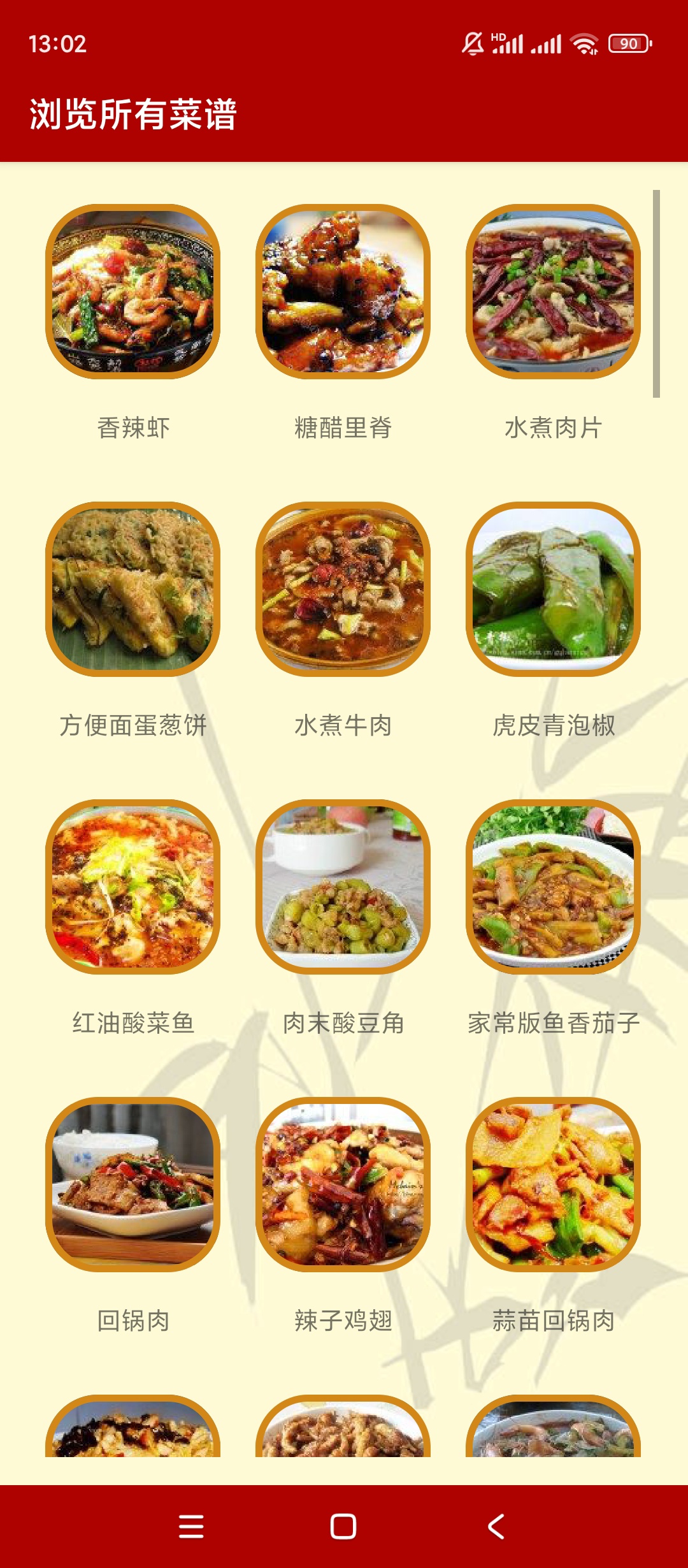
Task: View the 回锅肉 recipe
Action: coord(133,1184)
